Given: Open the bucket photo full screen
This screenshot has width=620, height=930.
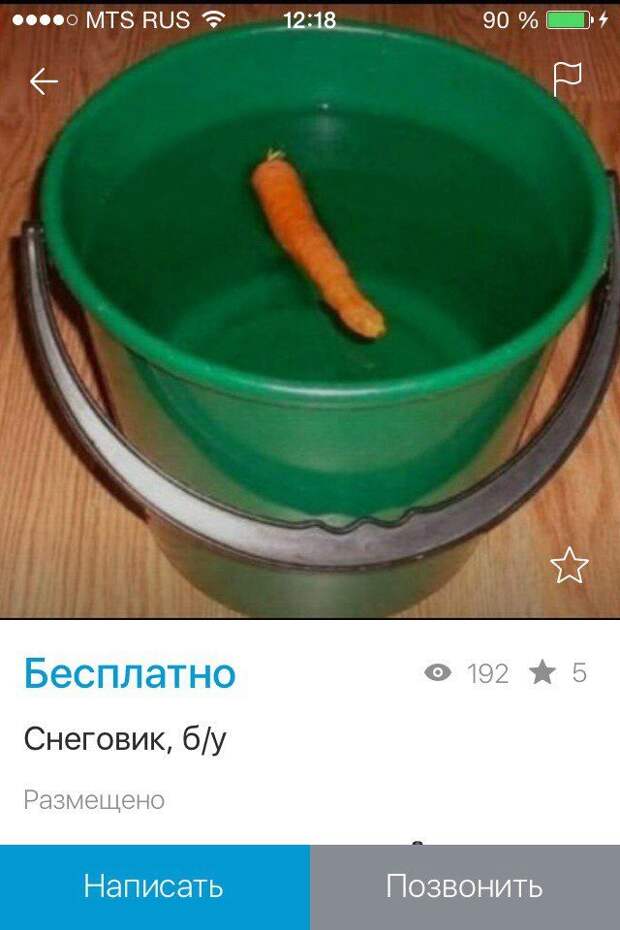Looking at the screenshot, I should [310, 330].
